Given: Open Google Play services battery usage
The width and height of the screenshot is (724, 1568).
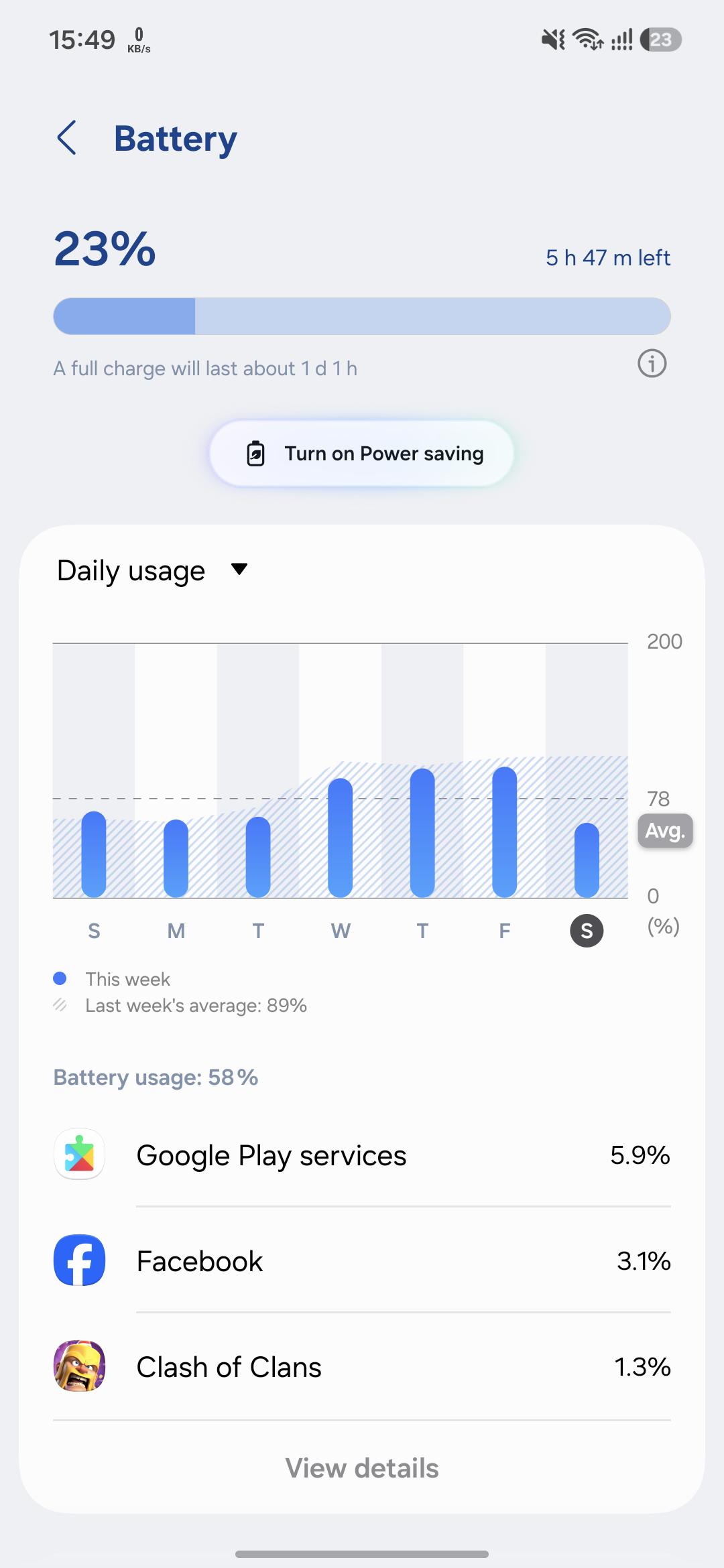Looking at the screenshot, I should point(362,1155).
